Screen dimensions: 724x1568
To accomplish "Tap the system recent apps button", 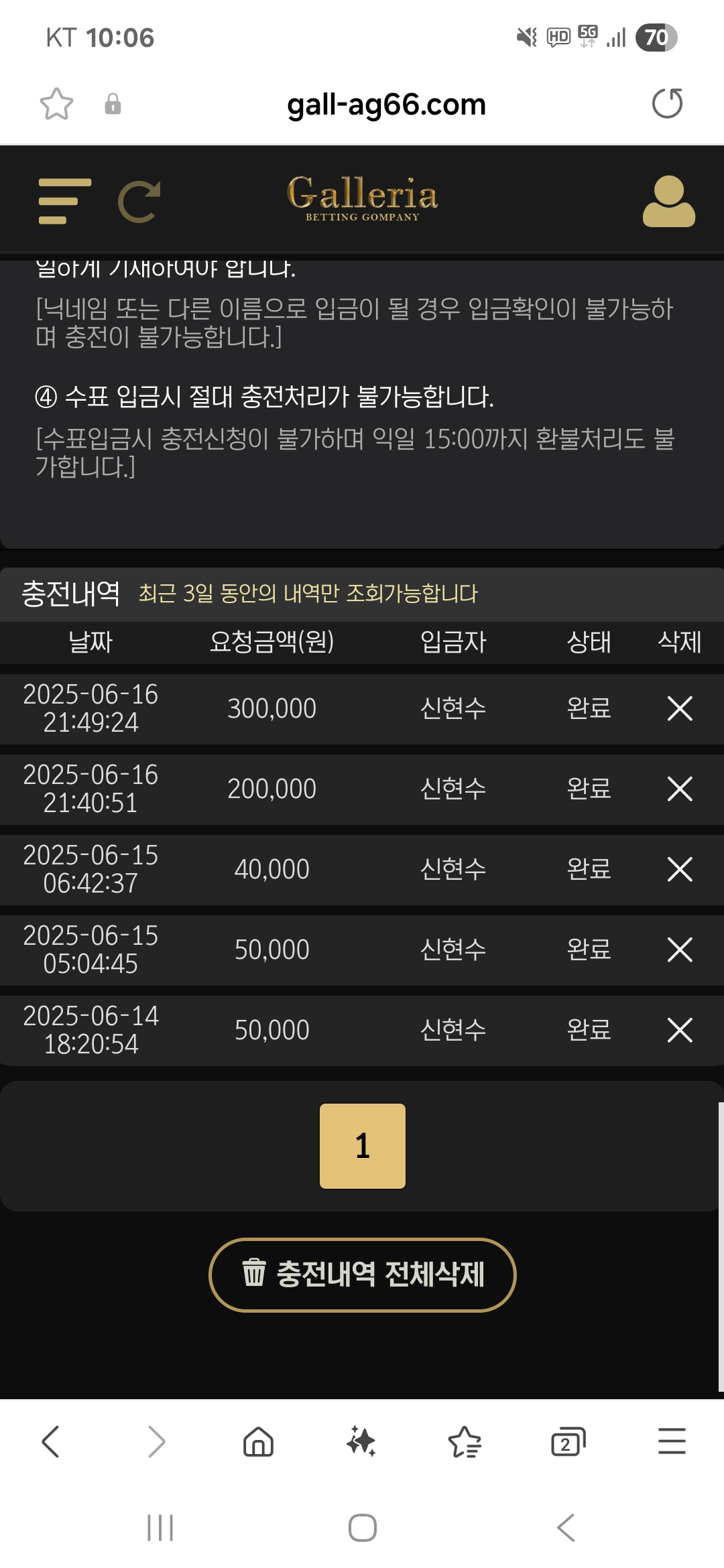I will coord(160,1528).
